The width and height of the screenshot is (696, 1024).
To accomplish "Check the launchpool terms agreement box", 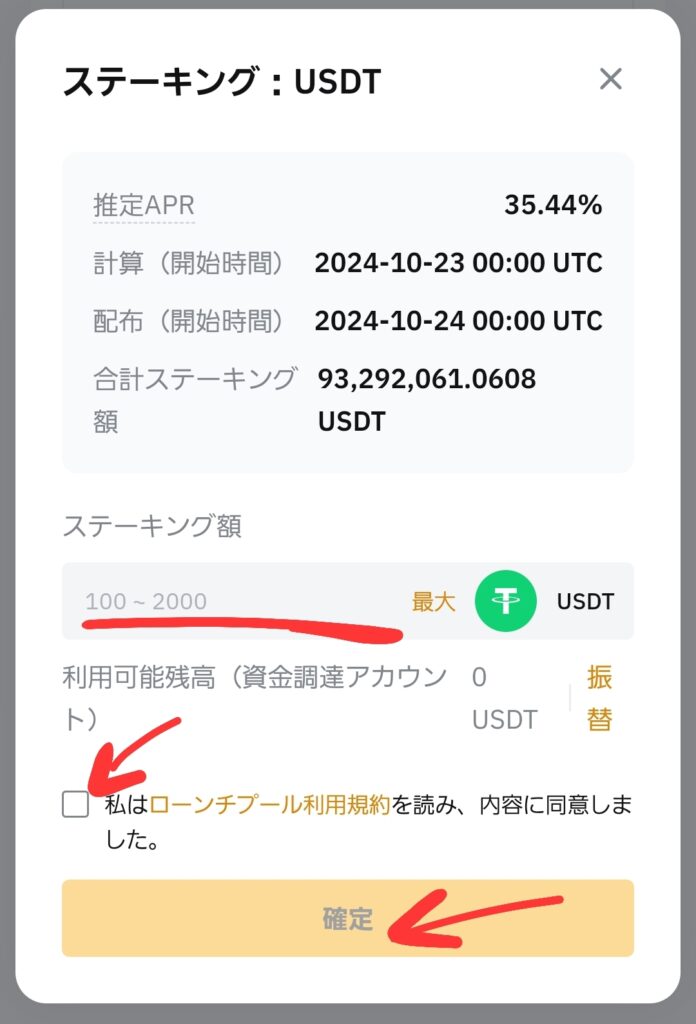I will 75,804.
